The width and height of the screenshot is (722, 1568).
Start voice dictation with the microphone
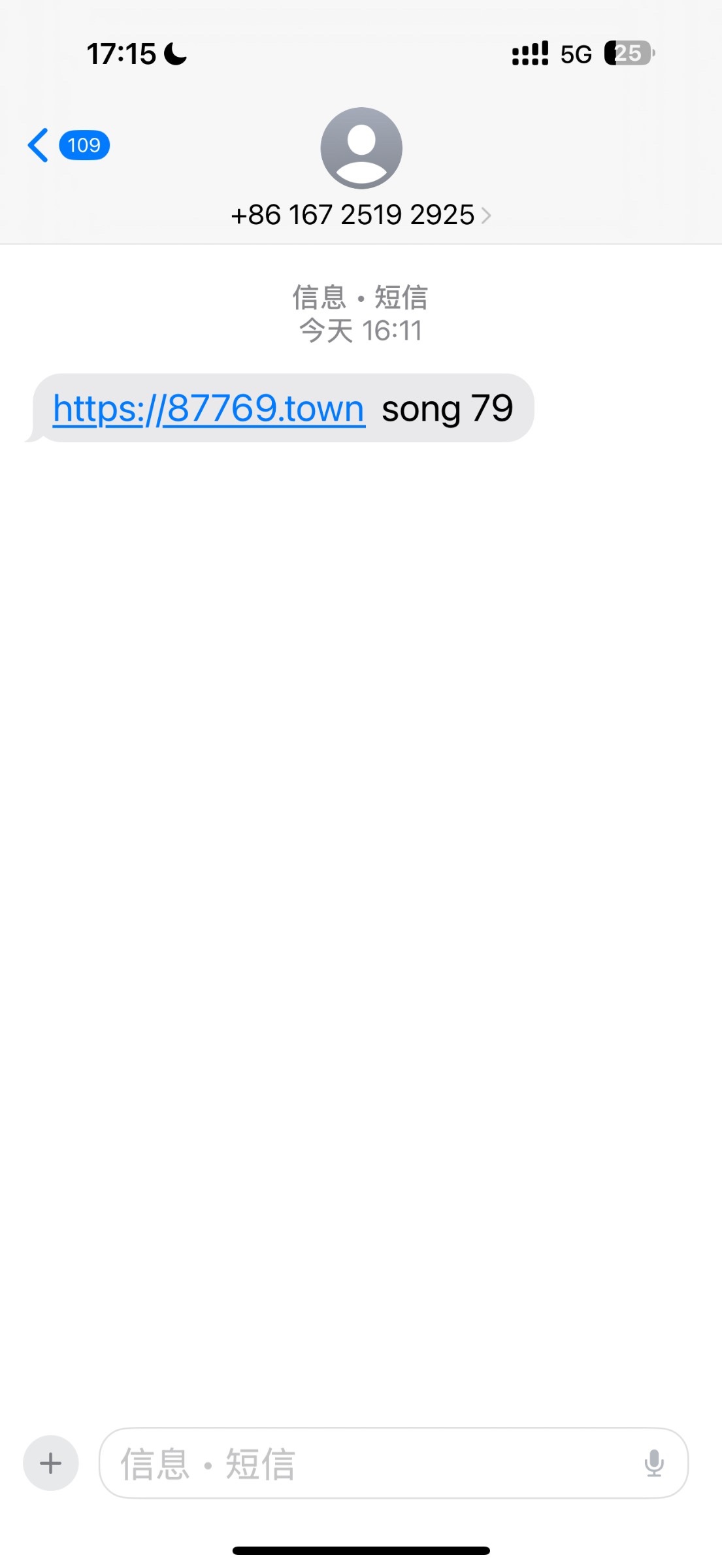[x=653, y=1463]
